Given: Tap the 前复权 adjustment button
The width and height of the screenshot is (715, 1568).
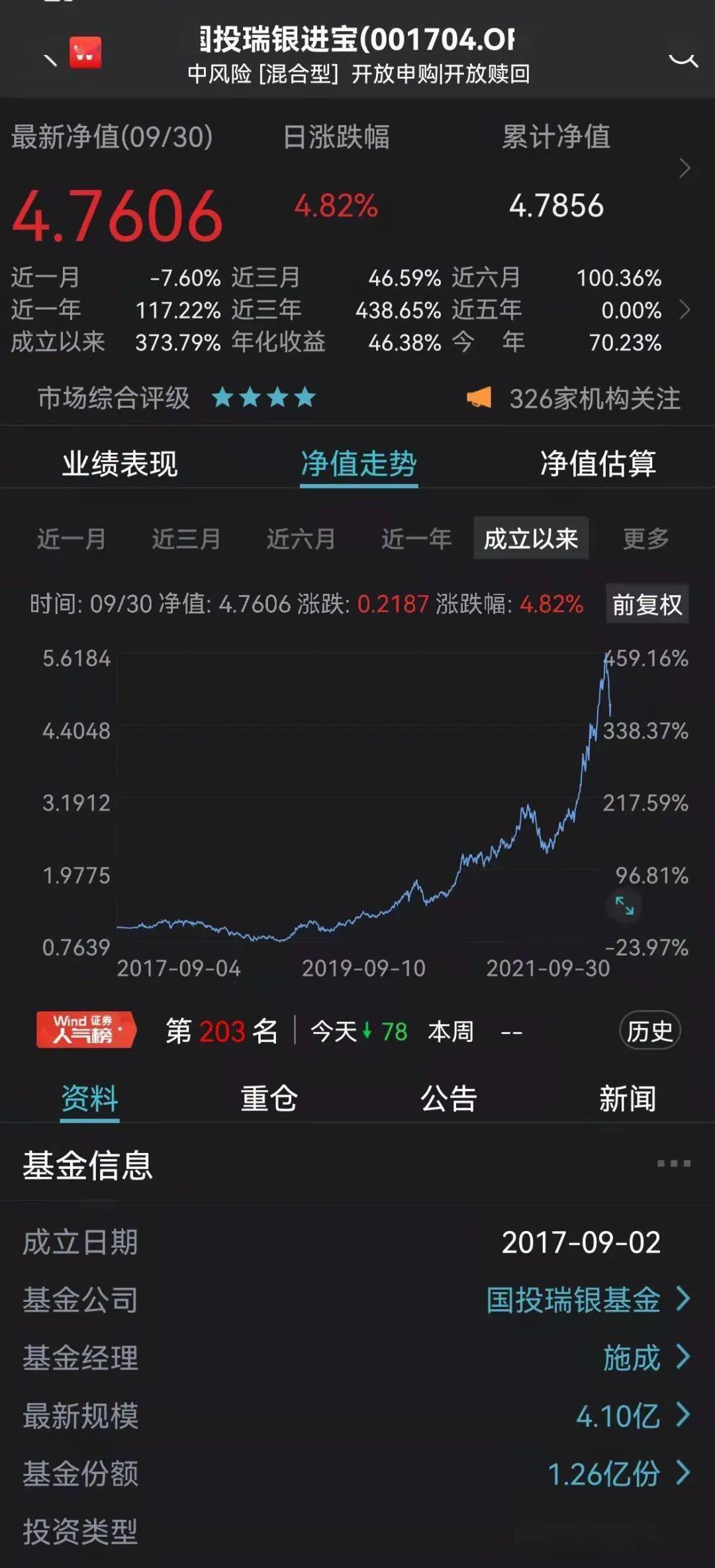Looking at the screenshot, I should (647, 604).
